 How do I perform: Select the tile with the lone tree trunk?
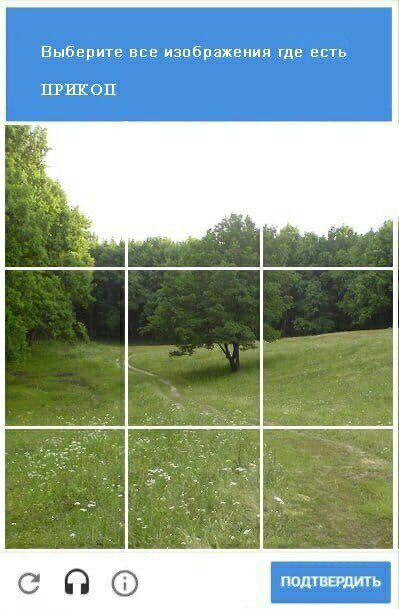click(194, 348)
